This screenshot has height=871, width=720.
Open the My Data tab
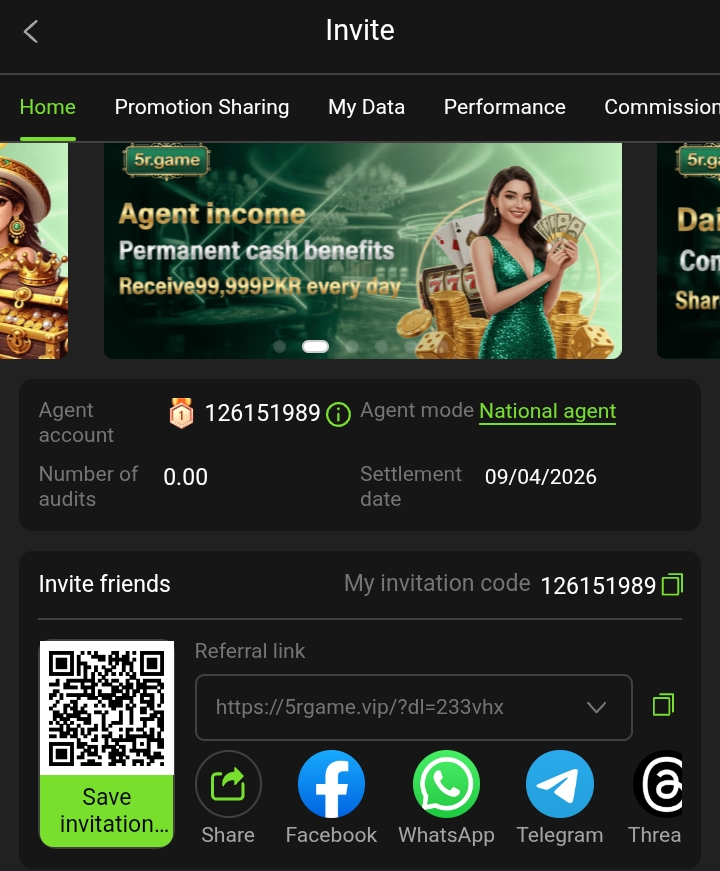point(366,107)
